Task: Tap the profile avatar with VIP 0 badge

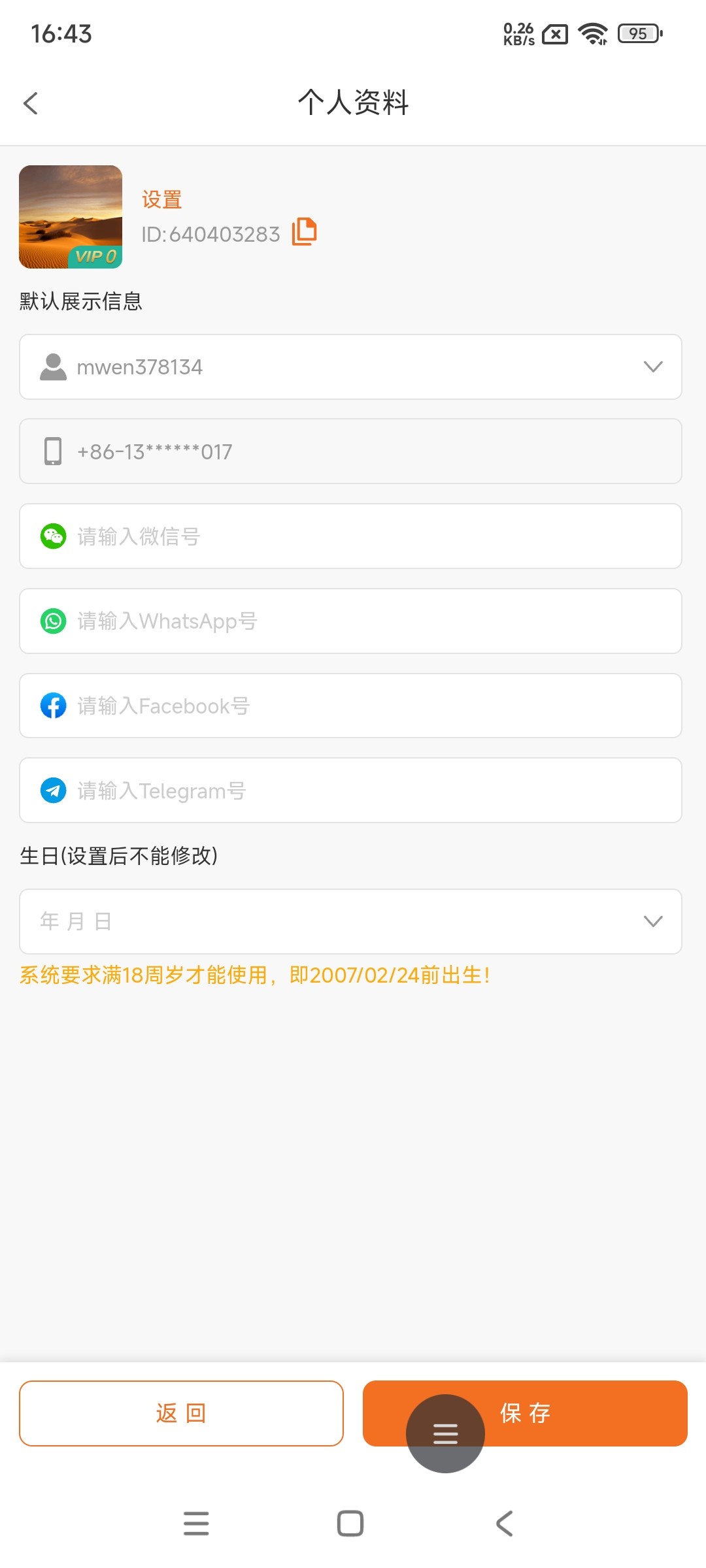Action: click(x=71, y=217)
